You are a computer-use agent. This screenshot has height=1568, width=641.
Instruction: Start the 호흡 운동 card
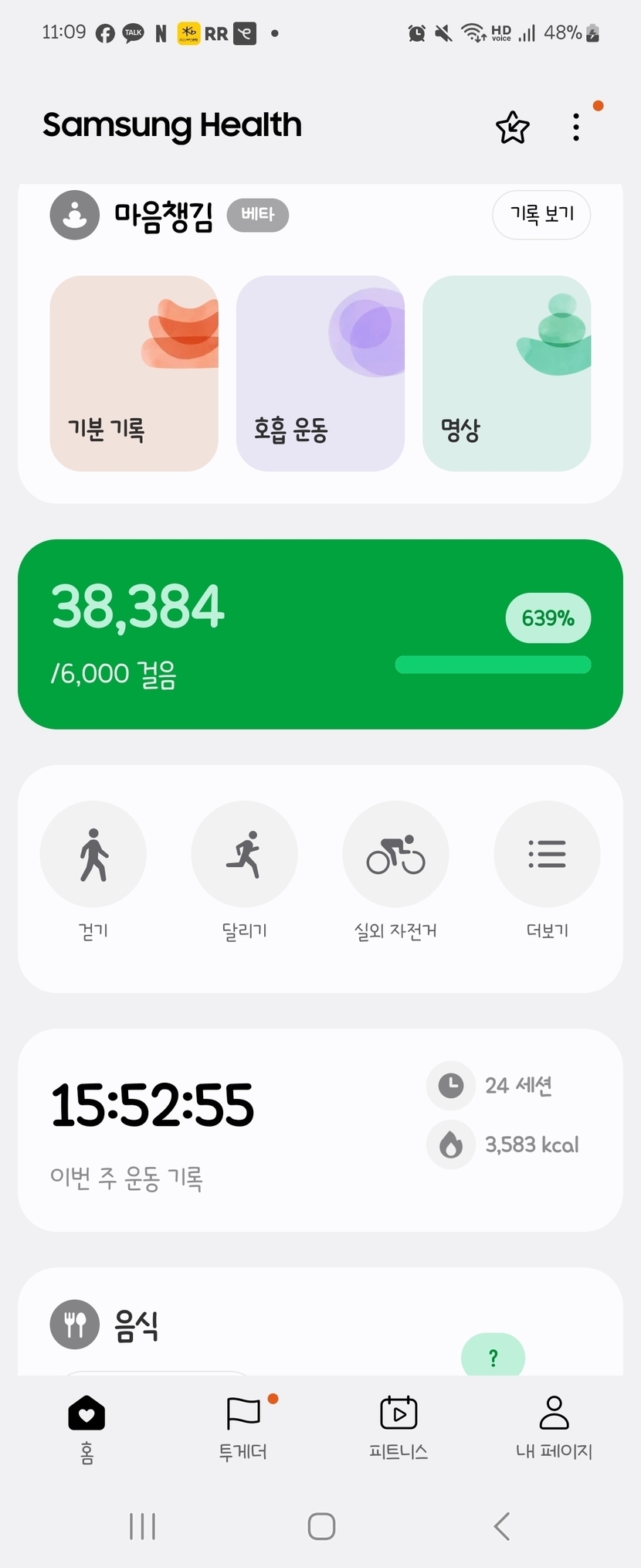click(x=320, y=373)
